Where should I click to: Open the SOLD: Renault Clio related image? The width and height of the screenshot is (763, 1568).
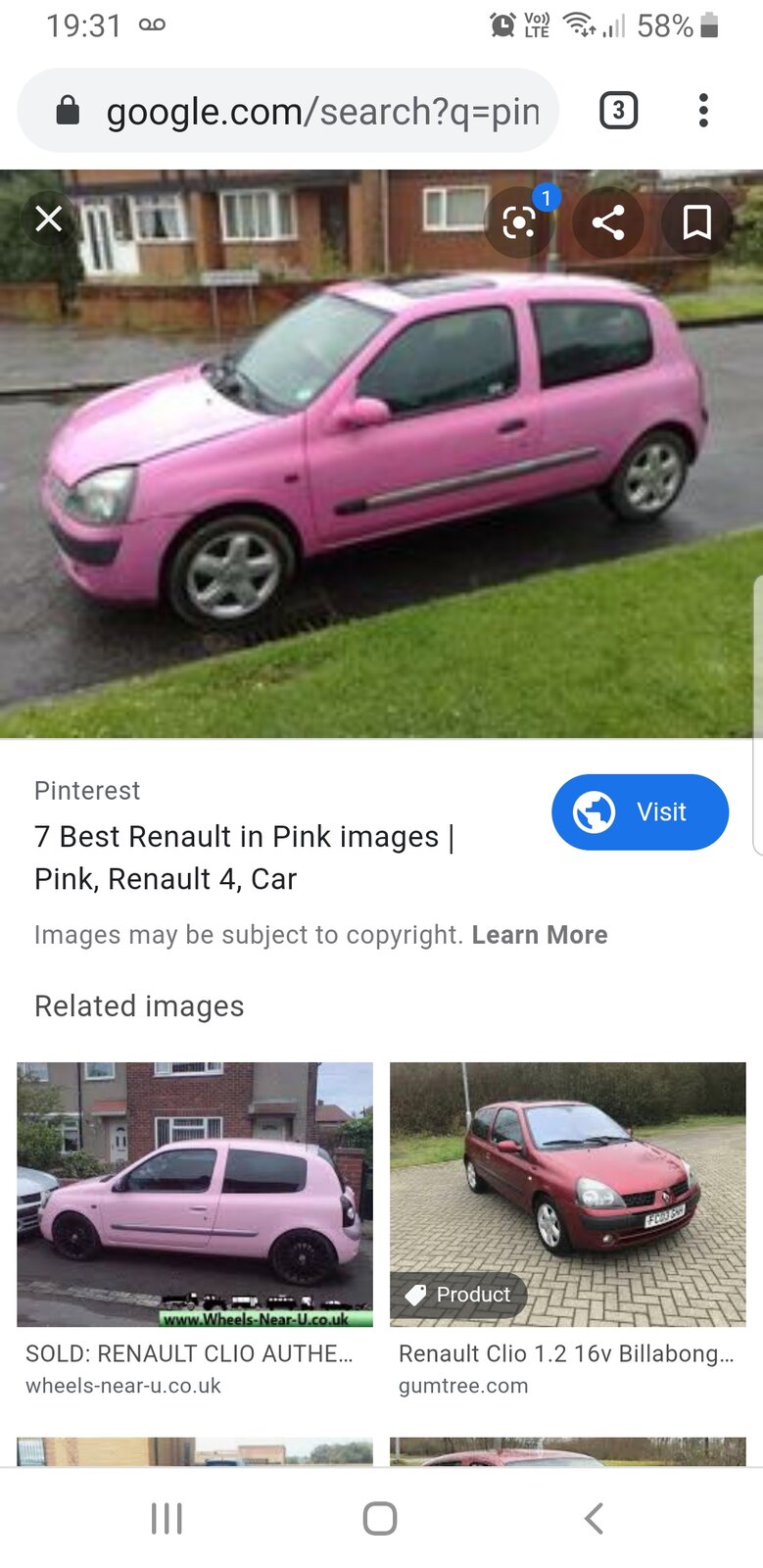click(195, 1194)
